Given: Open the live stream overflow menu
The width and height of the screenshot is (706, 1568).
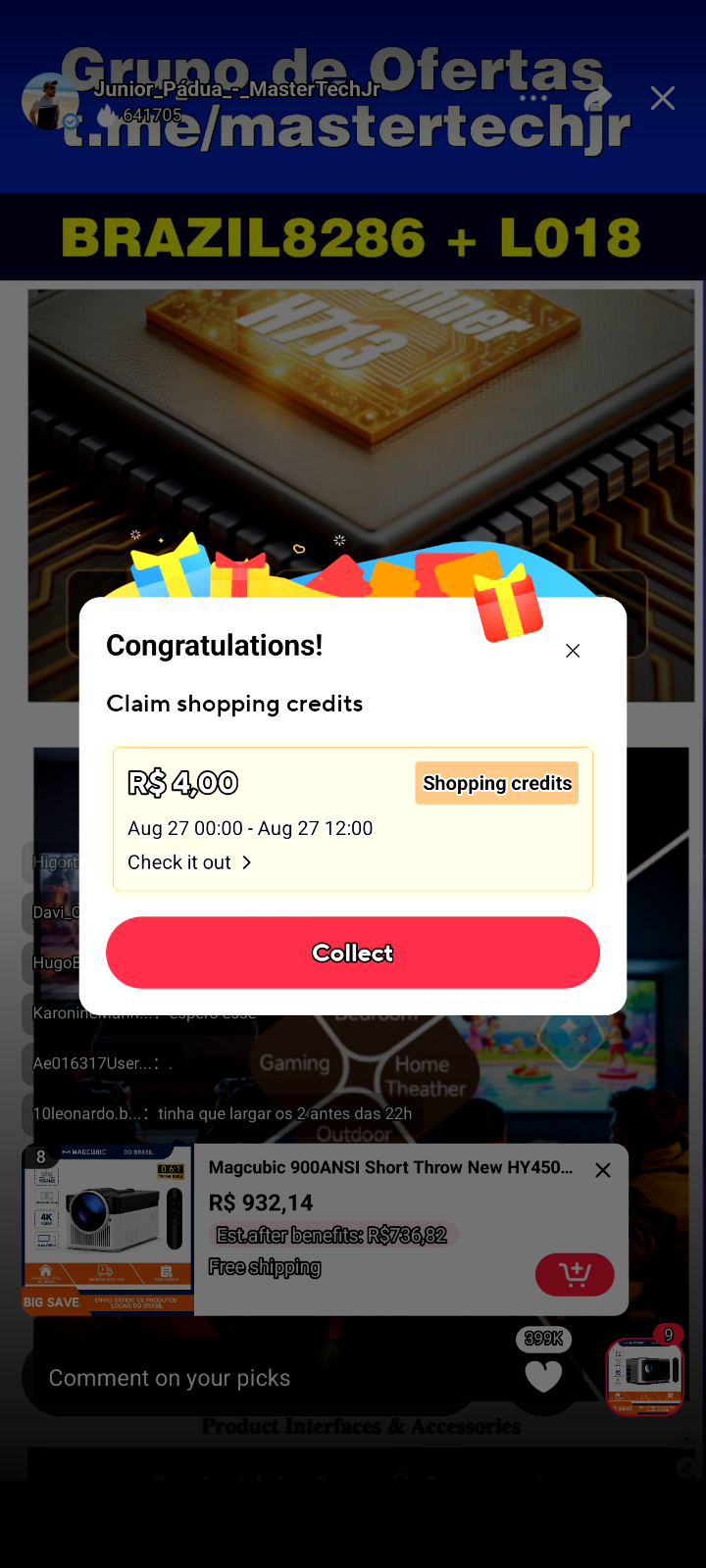Looking at the screenshot, I should pyautogui.click(x=533, y=98).
